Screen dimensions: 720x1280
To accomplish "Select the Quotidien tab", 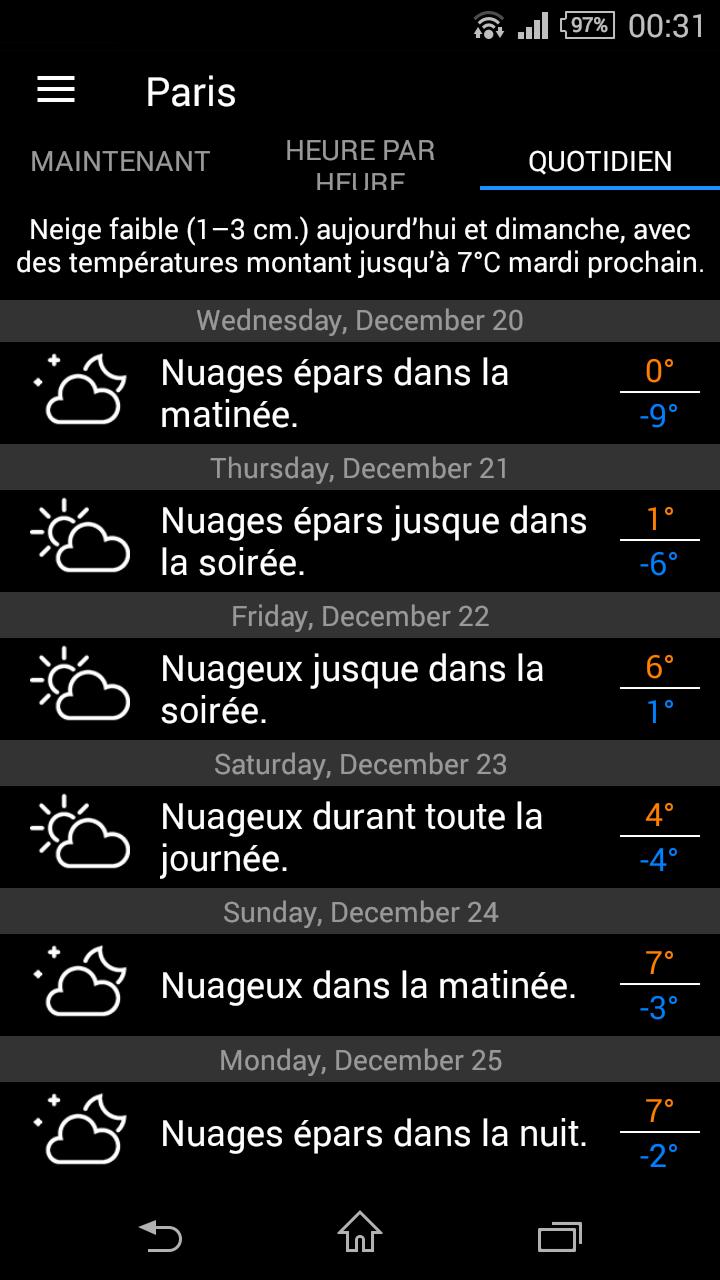I will [x=600, y=162].
